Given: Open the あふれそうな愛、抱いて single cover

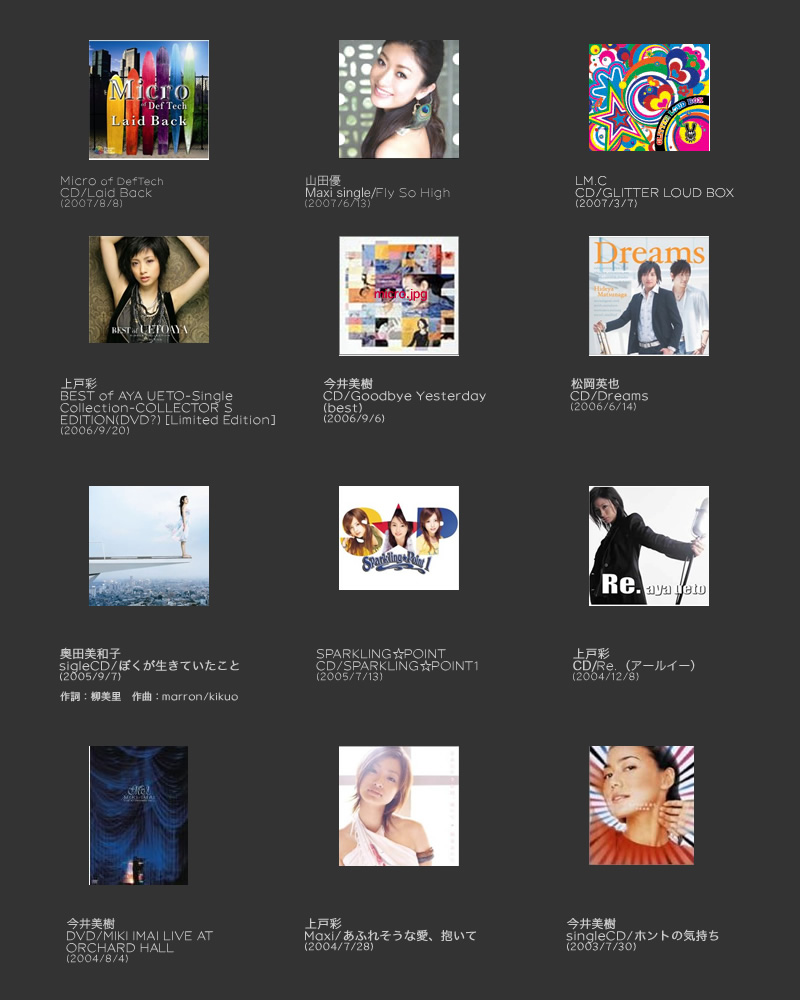Looking at the screenshot, I should coord(398,805).
